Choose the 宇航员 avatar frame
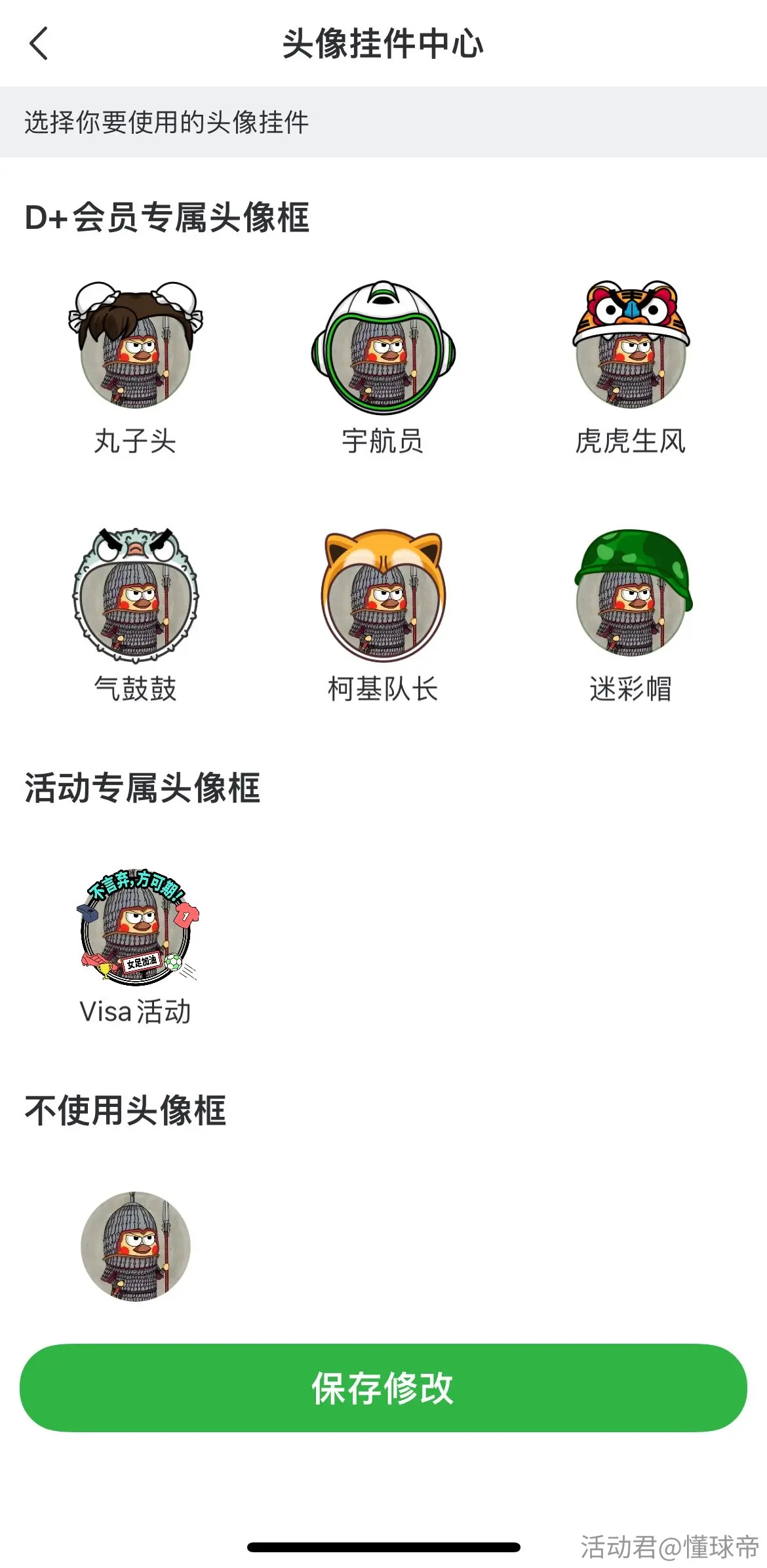767x1568 pixels. tap(383, 347)
